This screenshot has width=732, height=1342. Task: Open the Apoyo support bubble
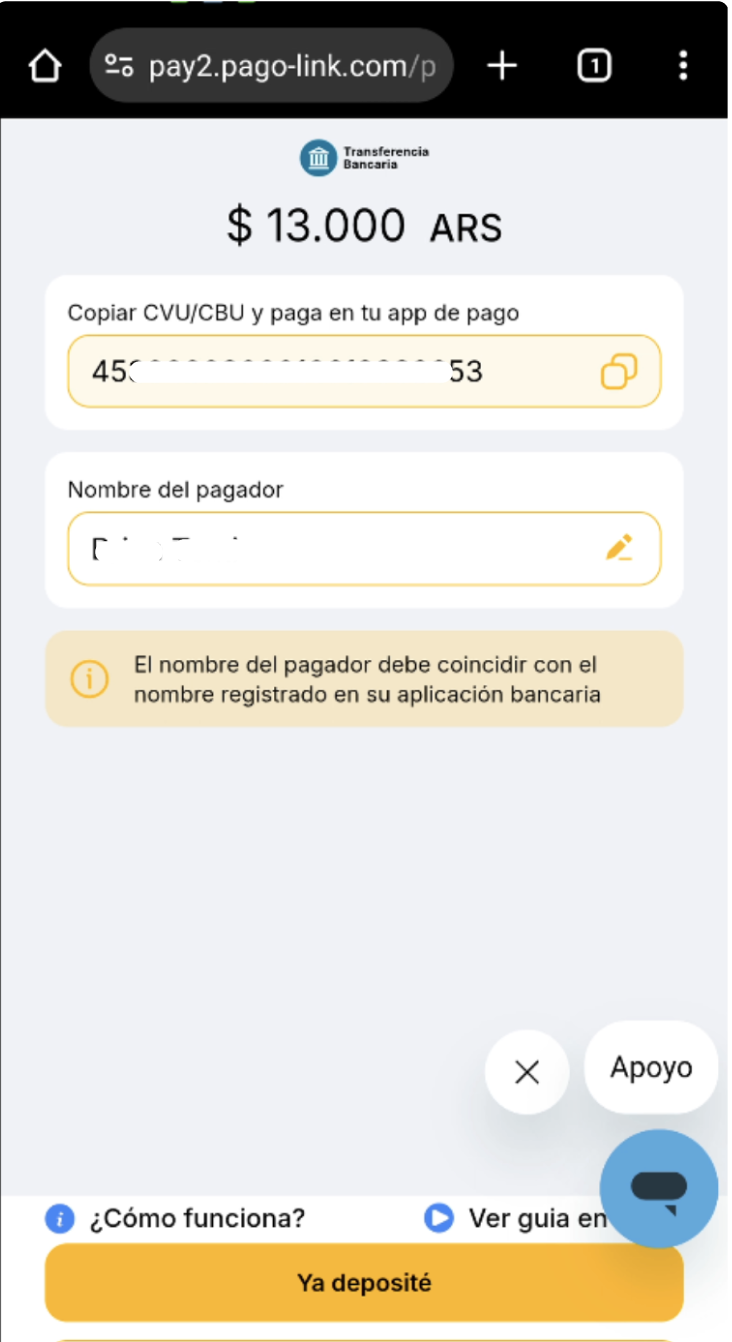651,1068
